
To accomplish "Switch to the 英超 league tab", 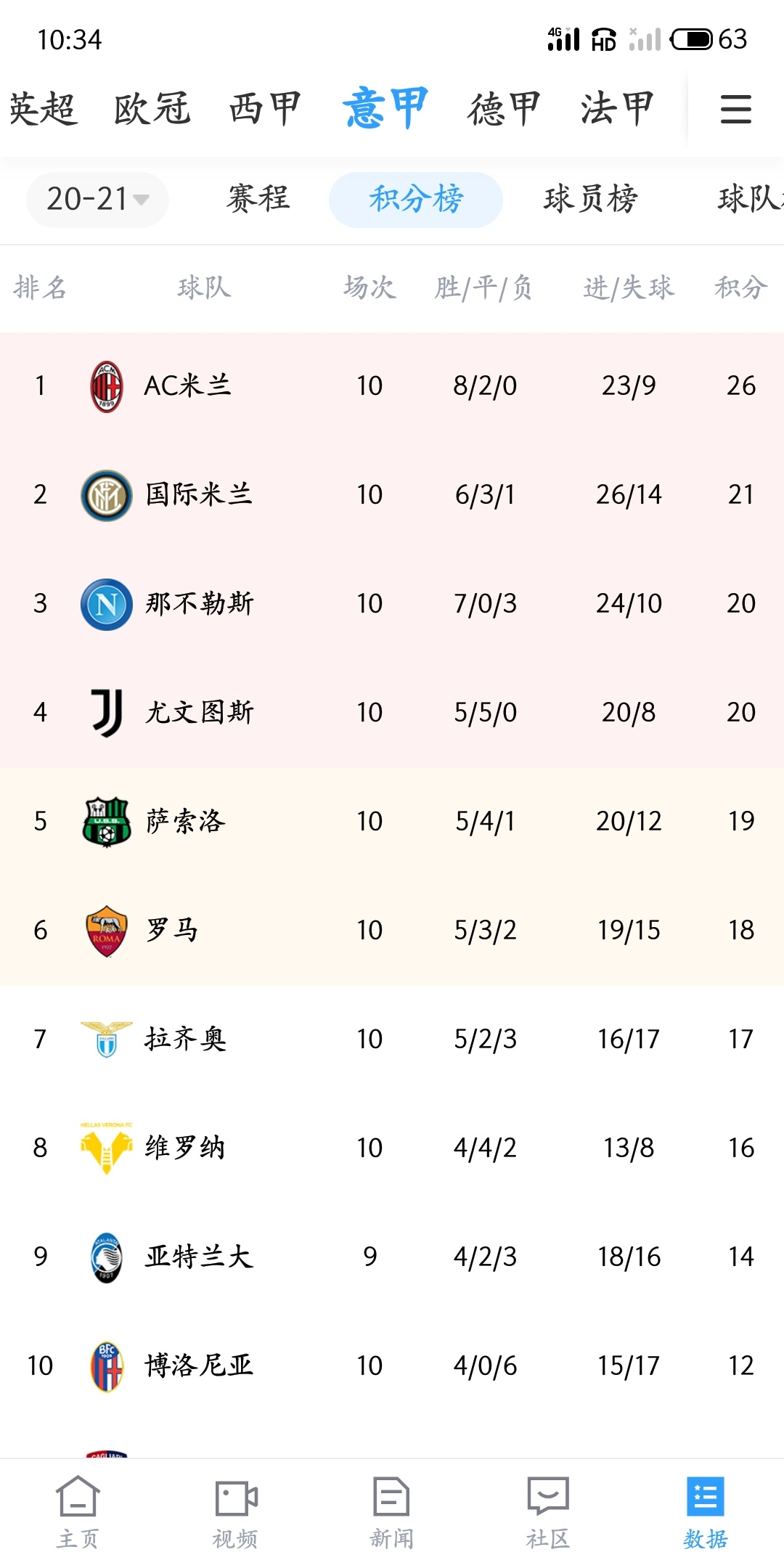I will (x=44, y=109).
